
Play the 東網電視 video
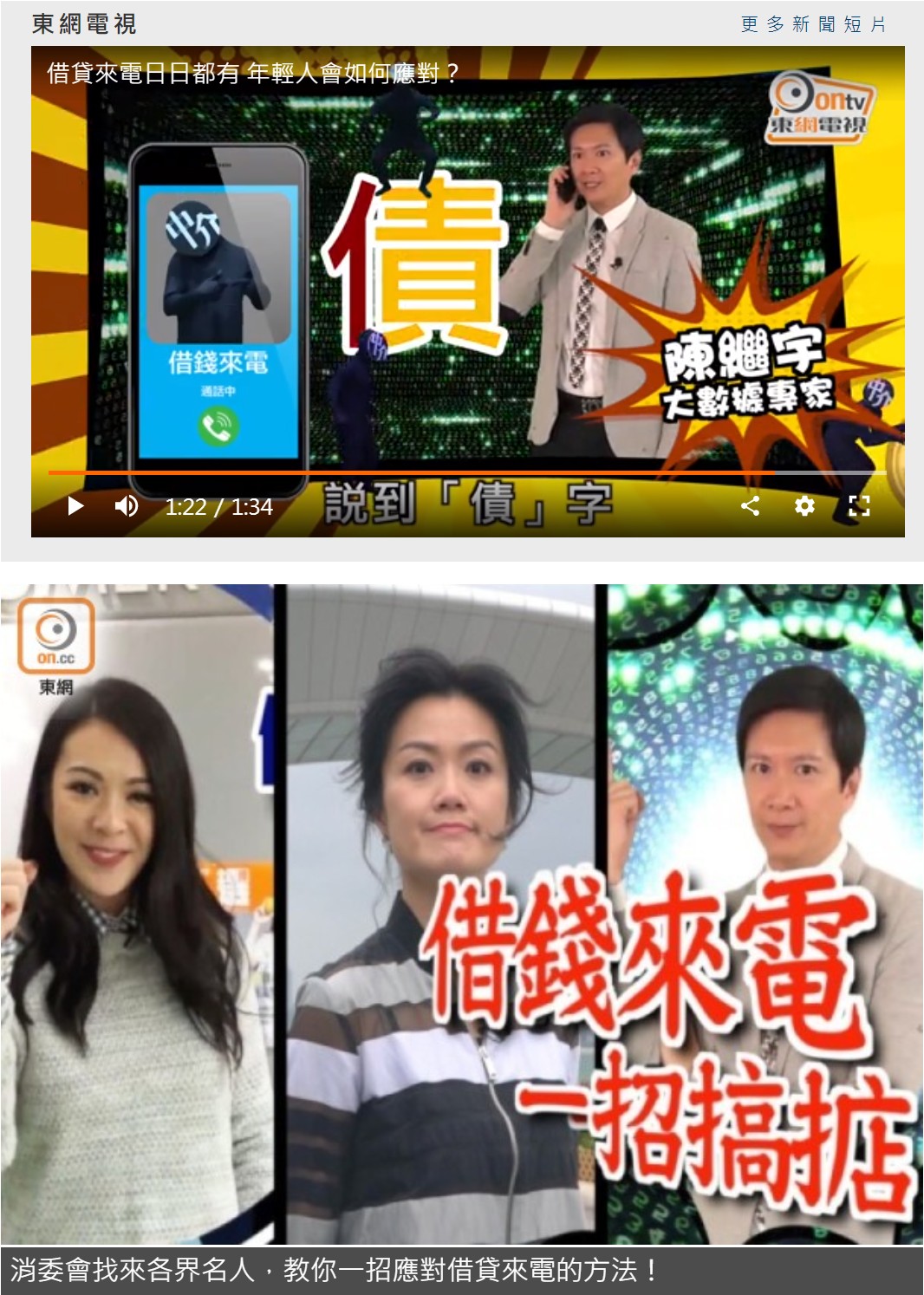click(75, 505)
